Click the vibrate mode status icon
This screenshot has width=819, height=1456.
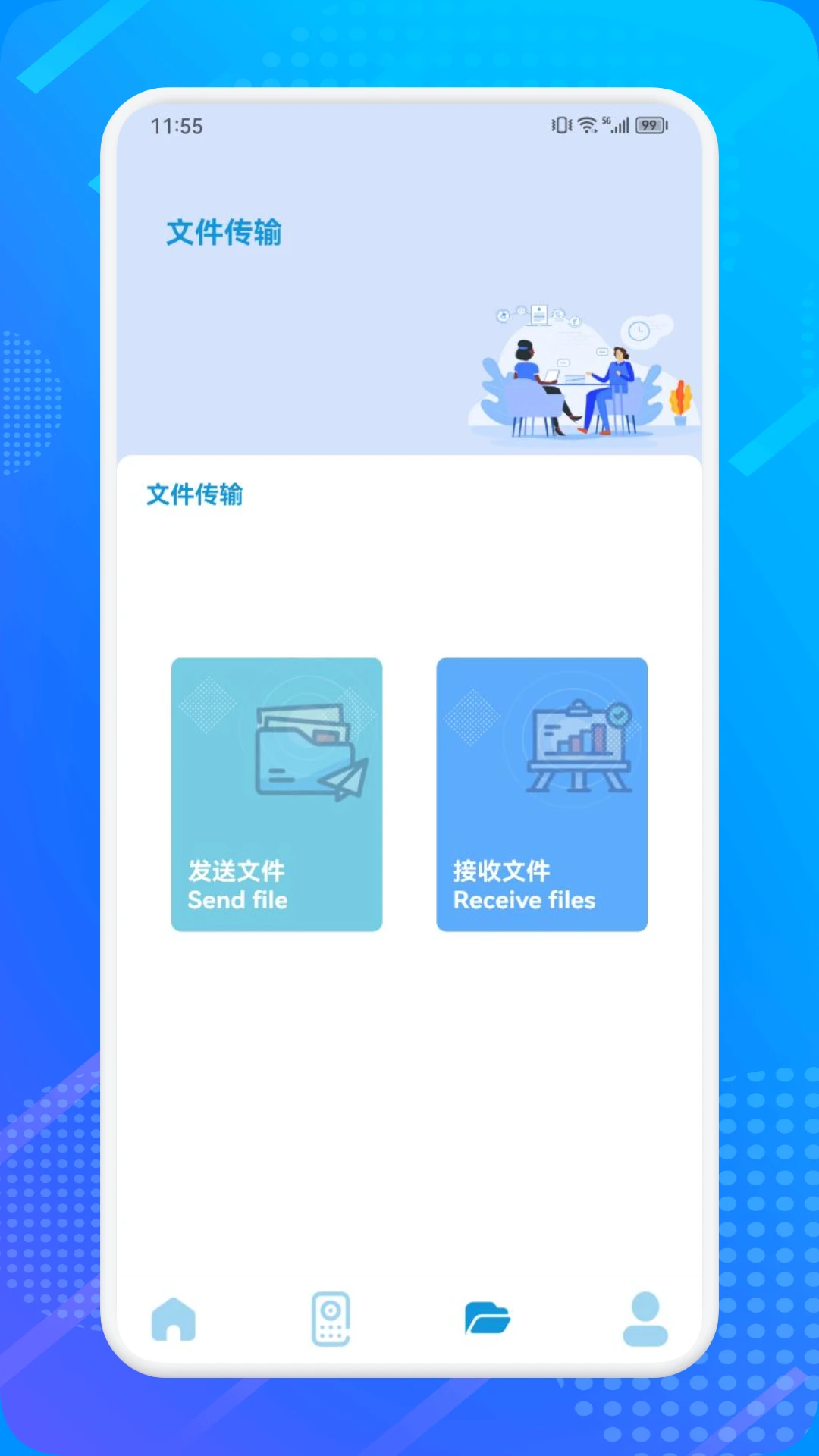[561, 124]
